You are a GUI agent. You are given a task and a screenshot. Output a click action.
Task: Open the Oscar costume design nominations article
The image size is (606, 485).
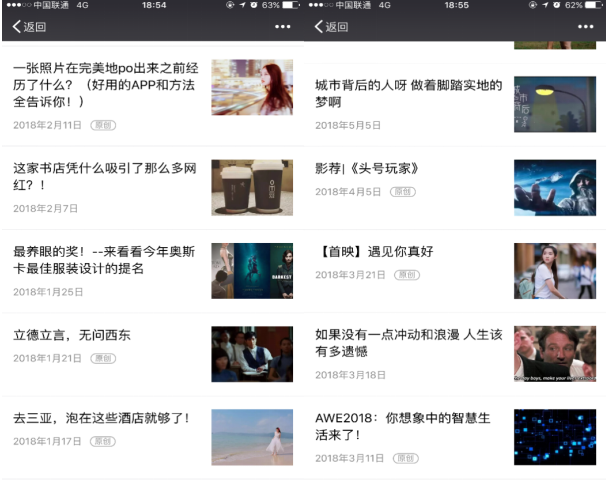point(105,259)
